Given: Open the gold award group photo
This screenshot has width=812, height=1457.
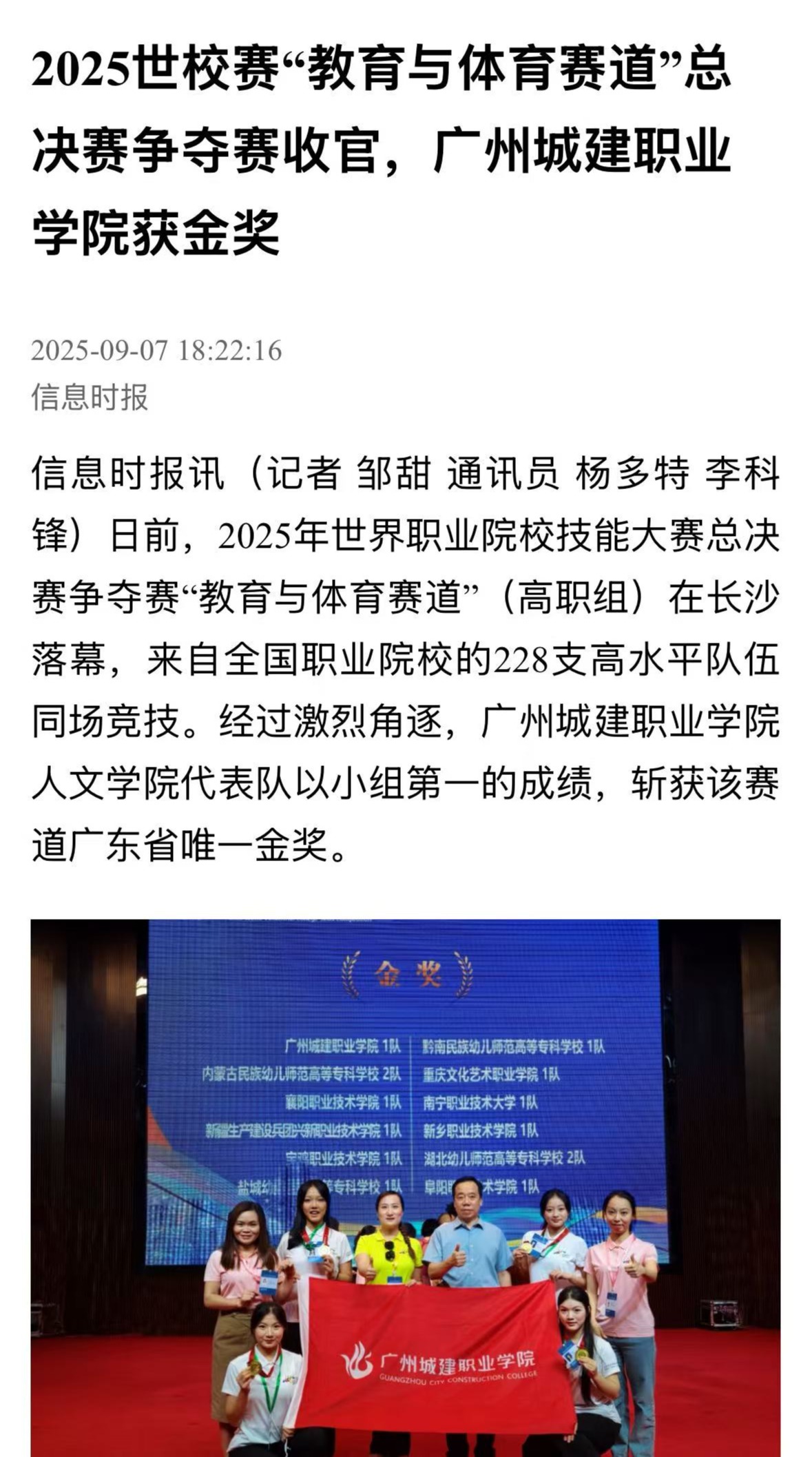Looking at the screenshot, I should tap(405, 1185).
